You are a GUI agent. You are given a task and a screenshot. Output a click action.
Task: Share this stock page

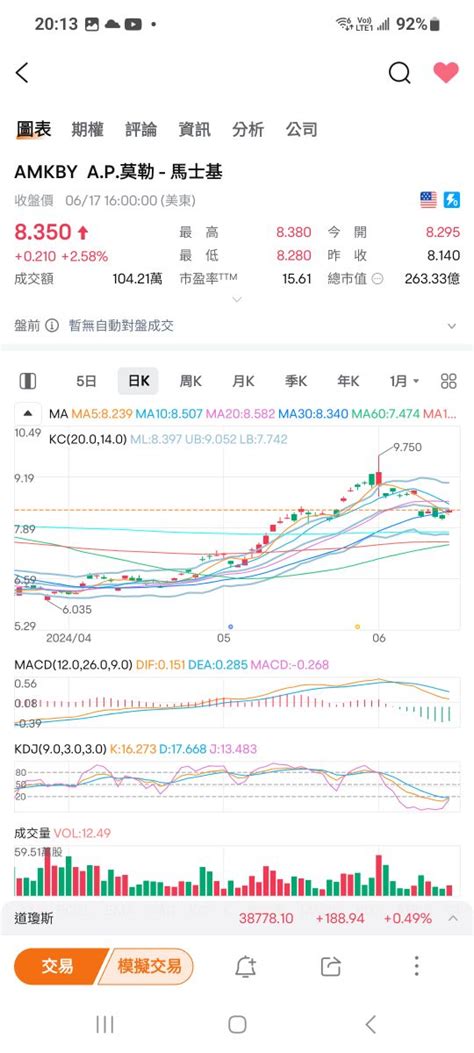(331, 967)
